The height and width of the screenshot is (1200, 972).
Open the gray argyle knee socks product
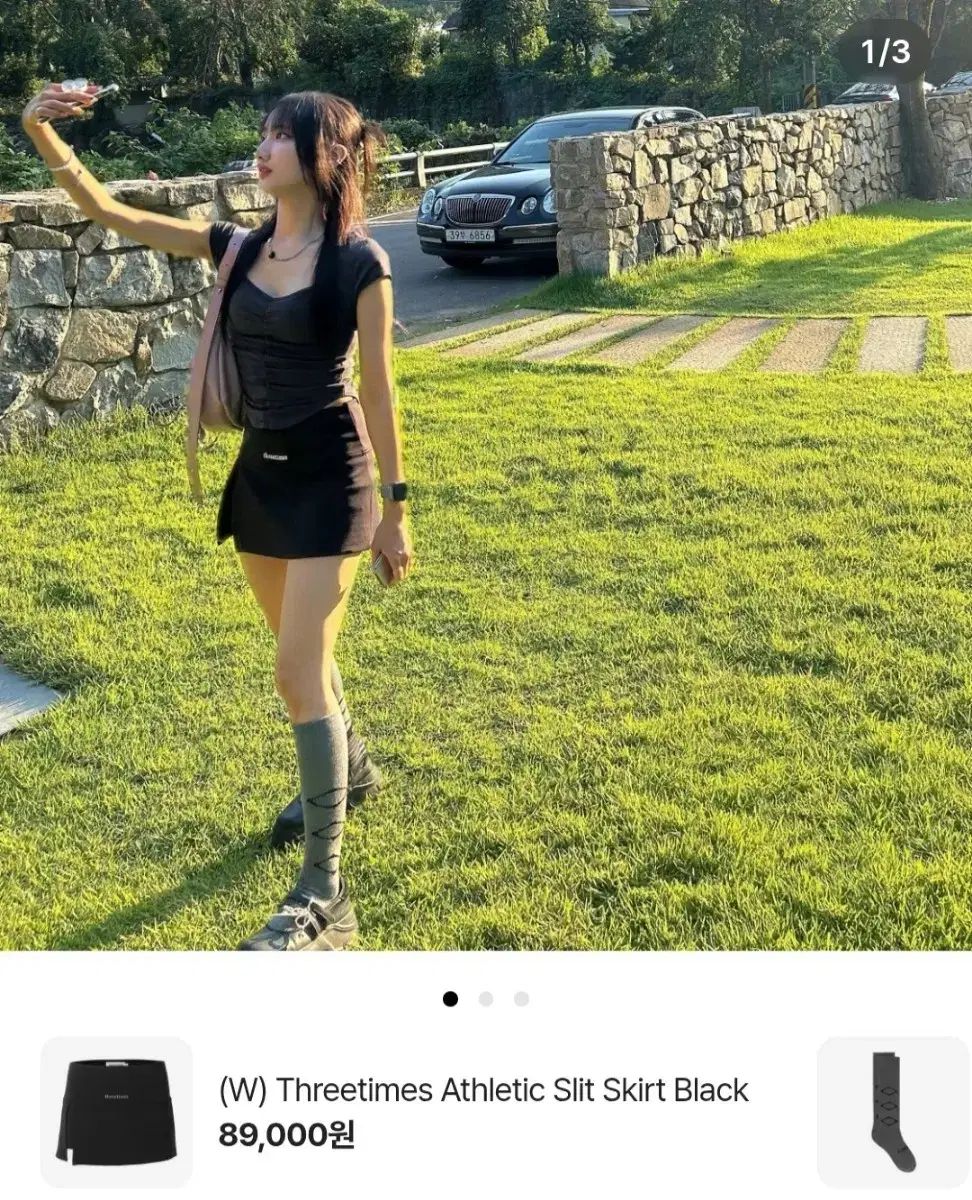892,1112
